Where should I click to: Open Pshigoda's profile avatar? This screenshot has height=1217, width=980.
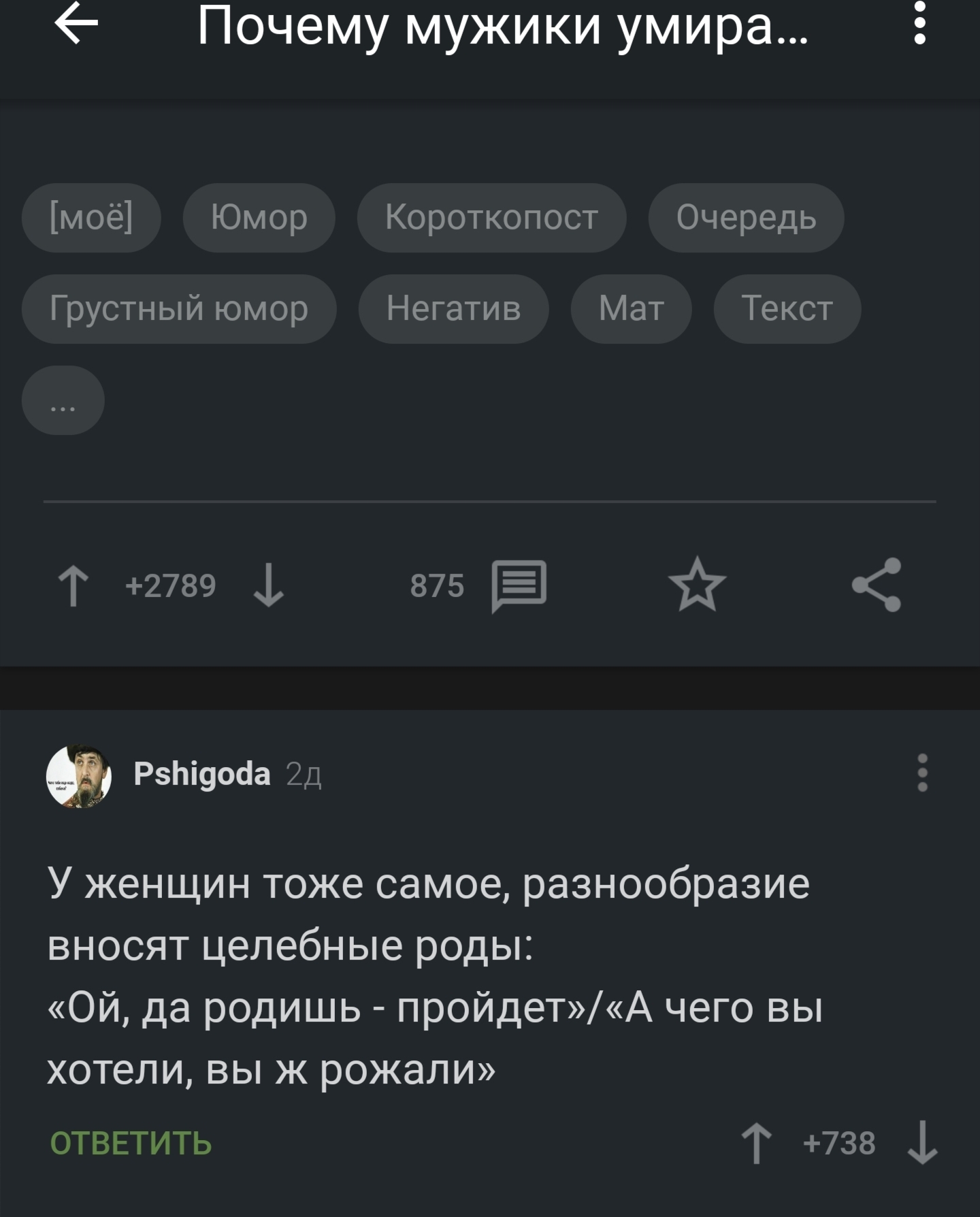(79, 776)
